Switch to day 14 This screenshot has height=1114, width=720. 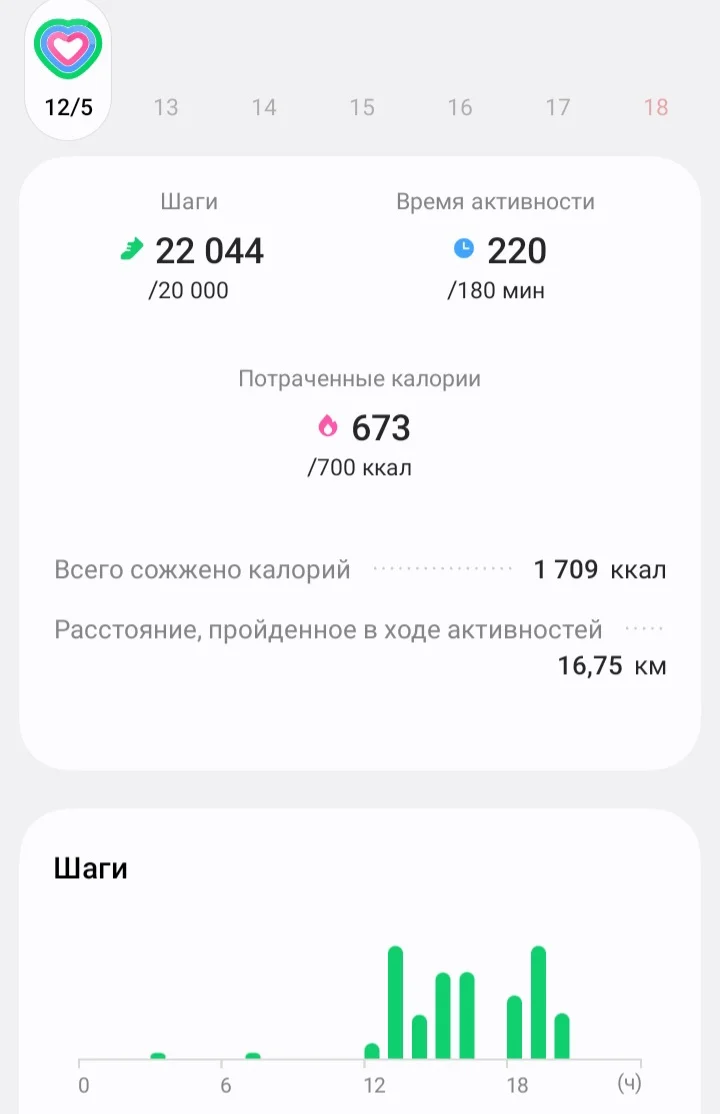(264, 107)
